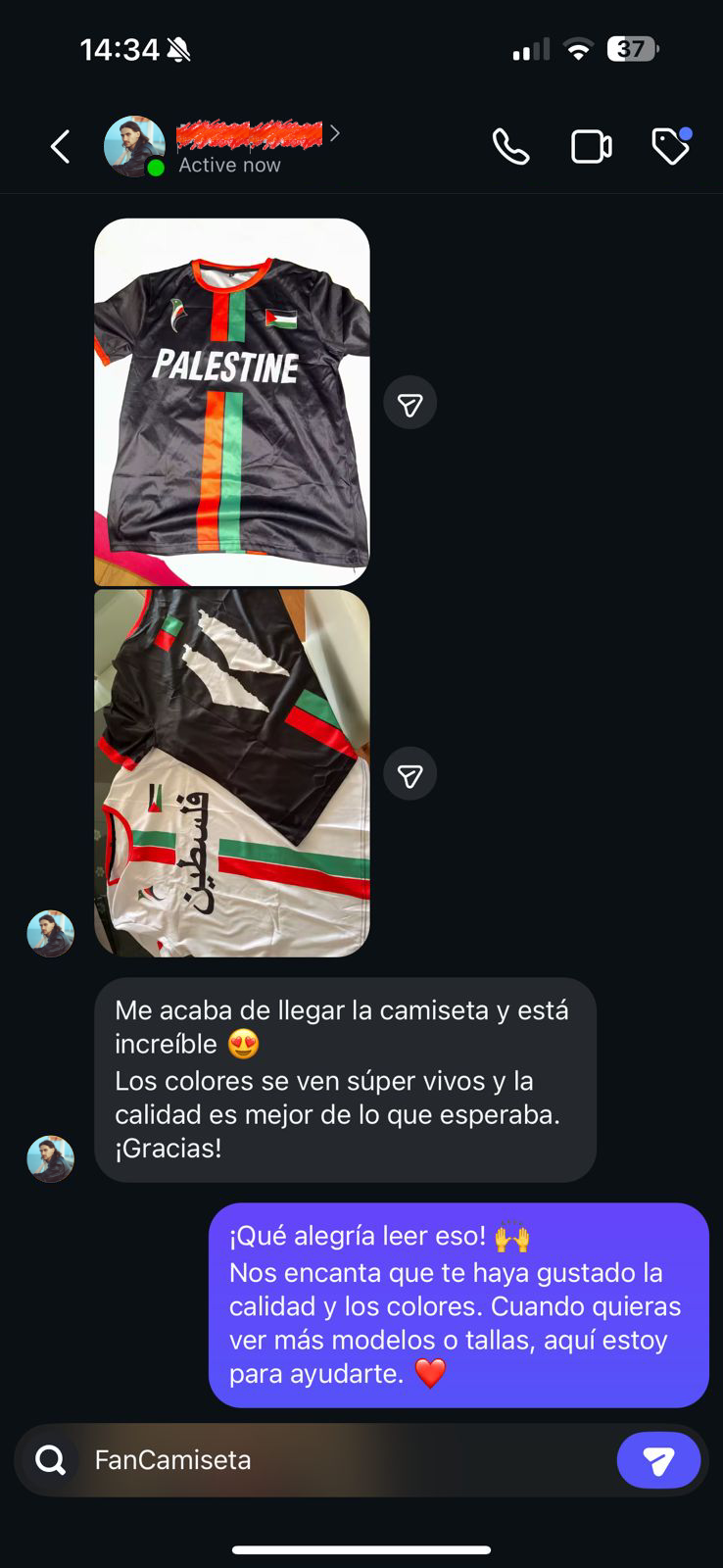Viewport: 723px width, 1568px height.
Task: Tap the message field containing FanCamiseta
Action: pyautogui.click(x=343, y=1460)
